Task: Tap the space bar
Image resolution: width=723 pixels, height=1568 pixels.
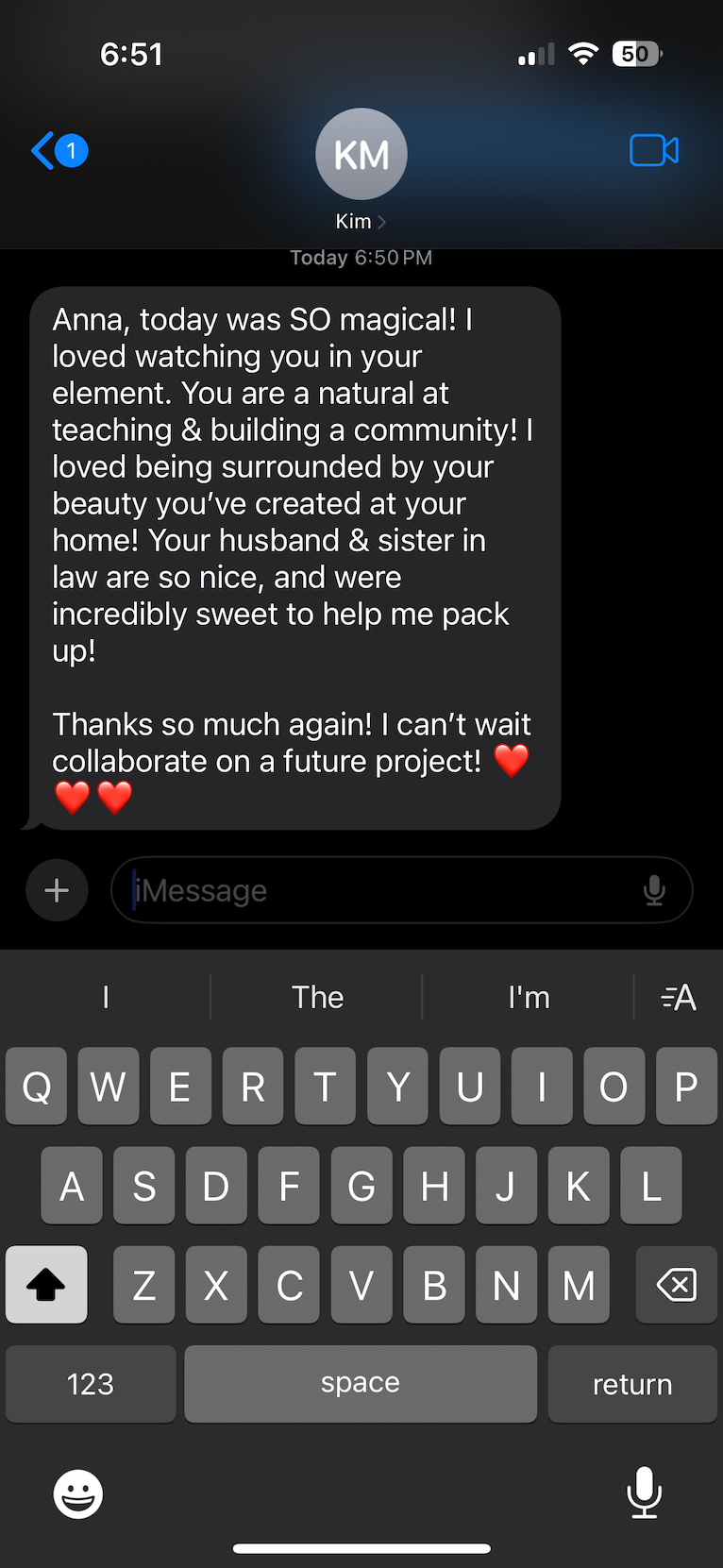Action: point(361,1384)
